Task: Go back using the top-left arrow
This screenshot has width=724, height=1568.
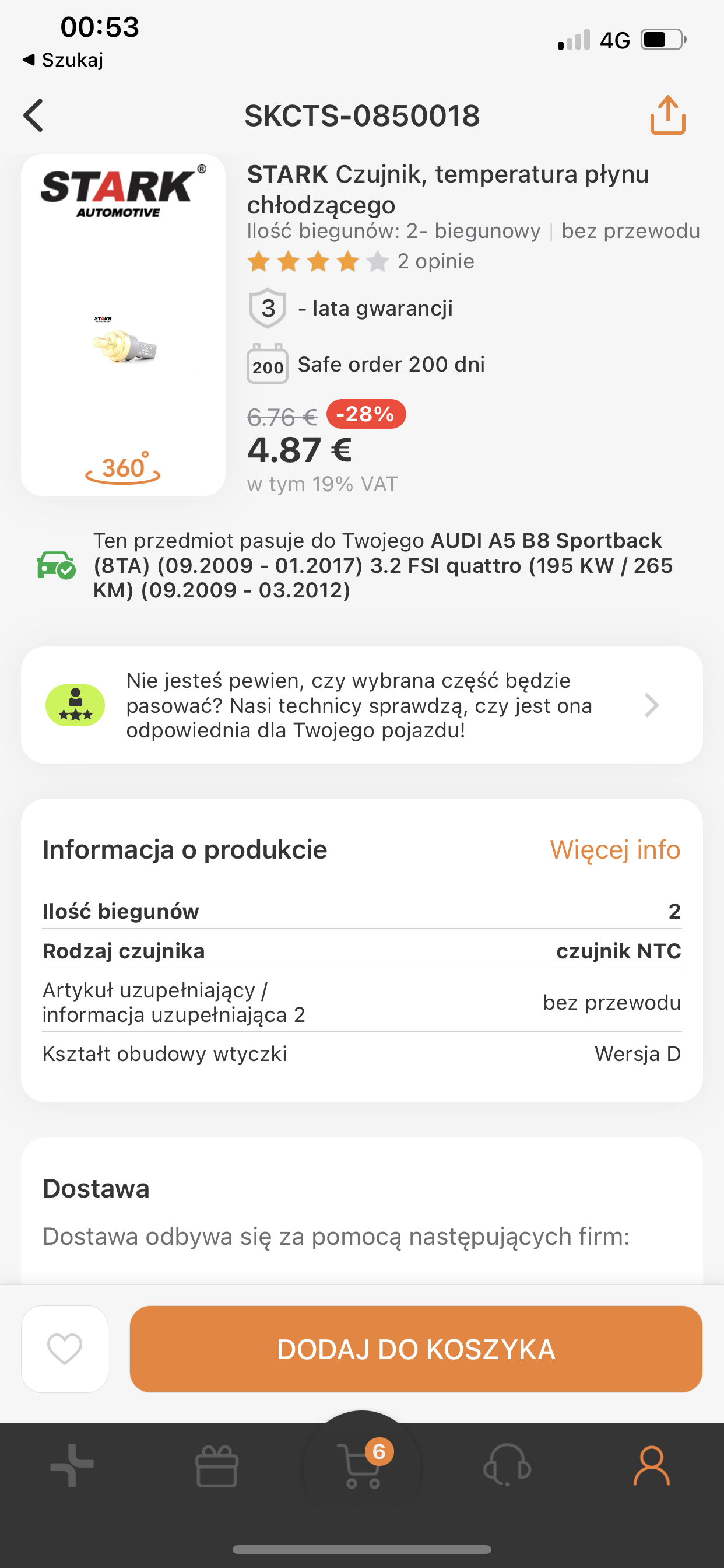Action: tap(34, 115)
